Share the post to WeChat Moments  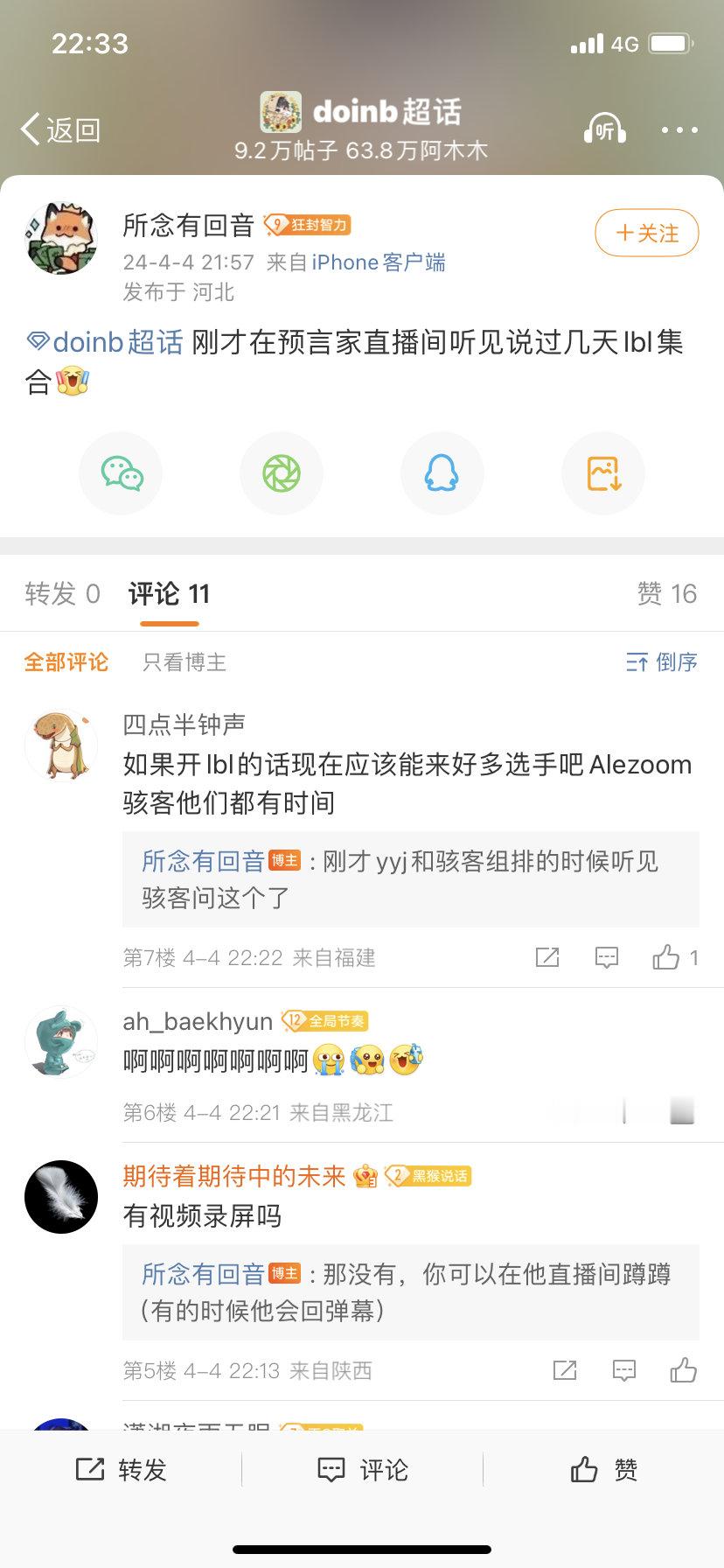click(281, 472)
